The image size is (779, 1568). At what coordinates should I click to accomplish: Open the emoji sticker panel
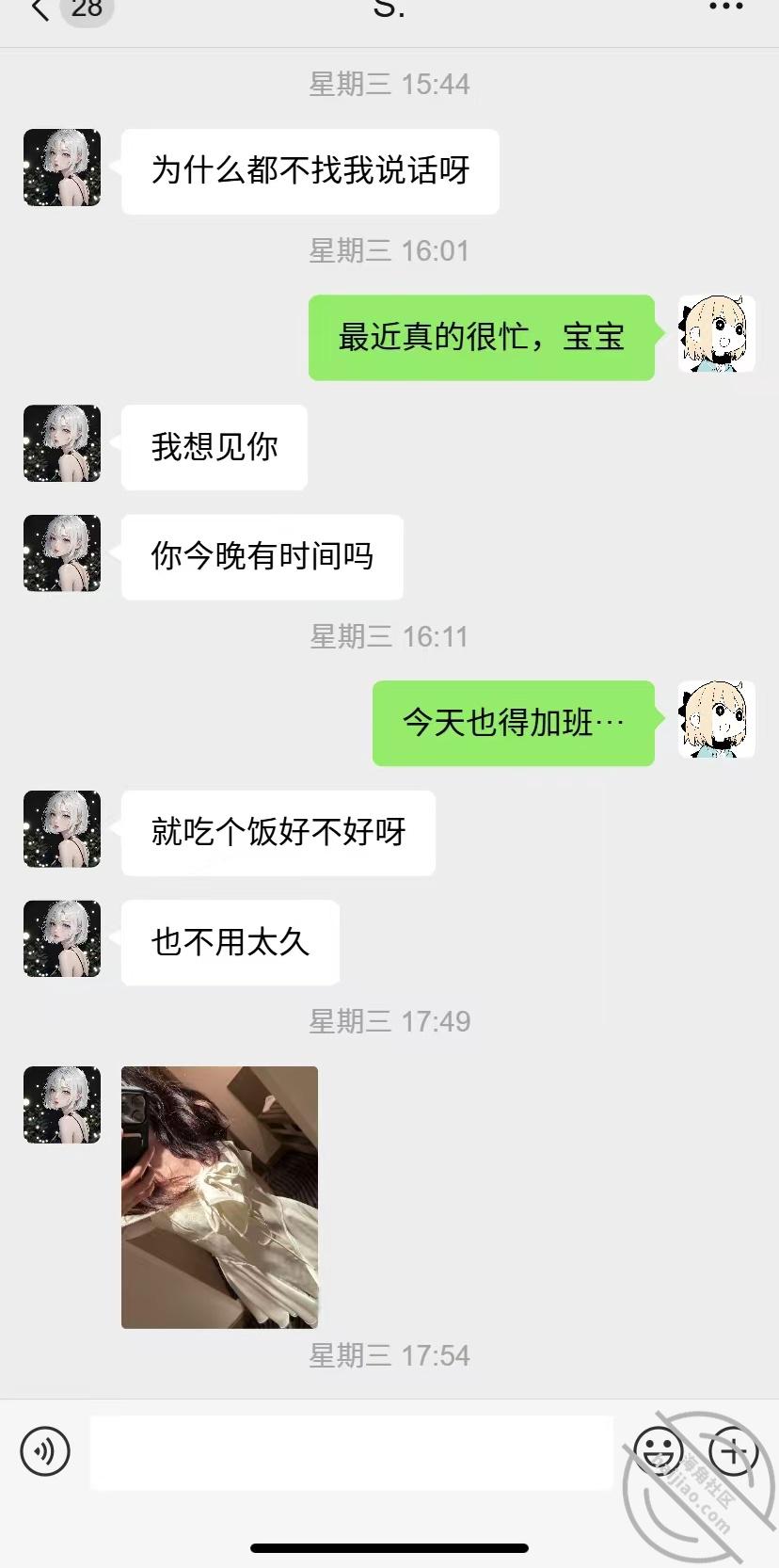point(658,1450)
